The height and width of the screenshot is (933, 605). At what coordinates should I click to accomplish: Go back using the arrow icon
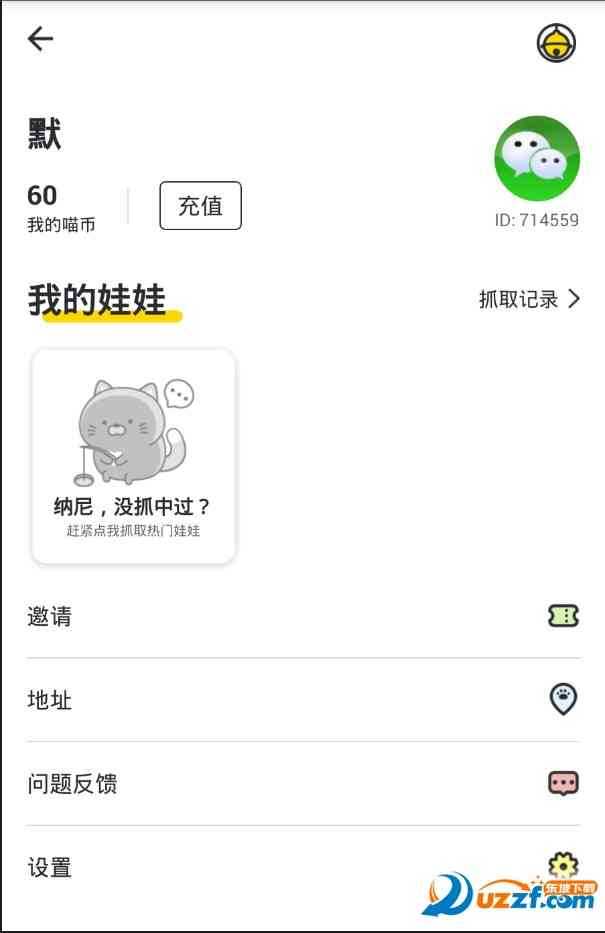(40, 39)
